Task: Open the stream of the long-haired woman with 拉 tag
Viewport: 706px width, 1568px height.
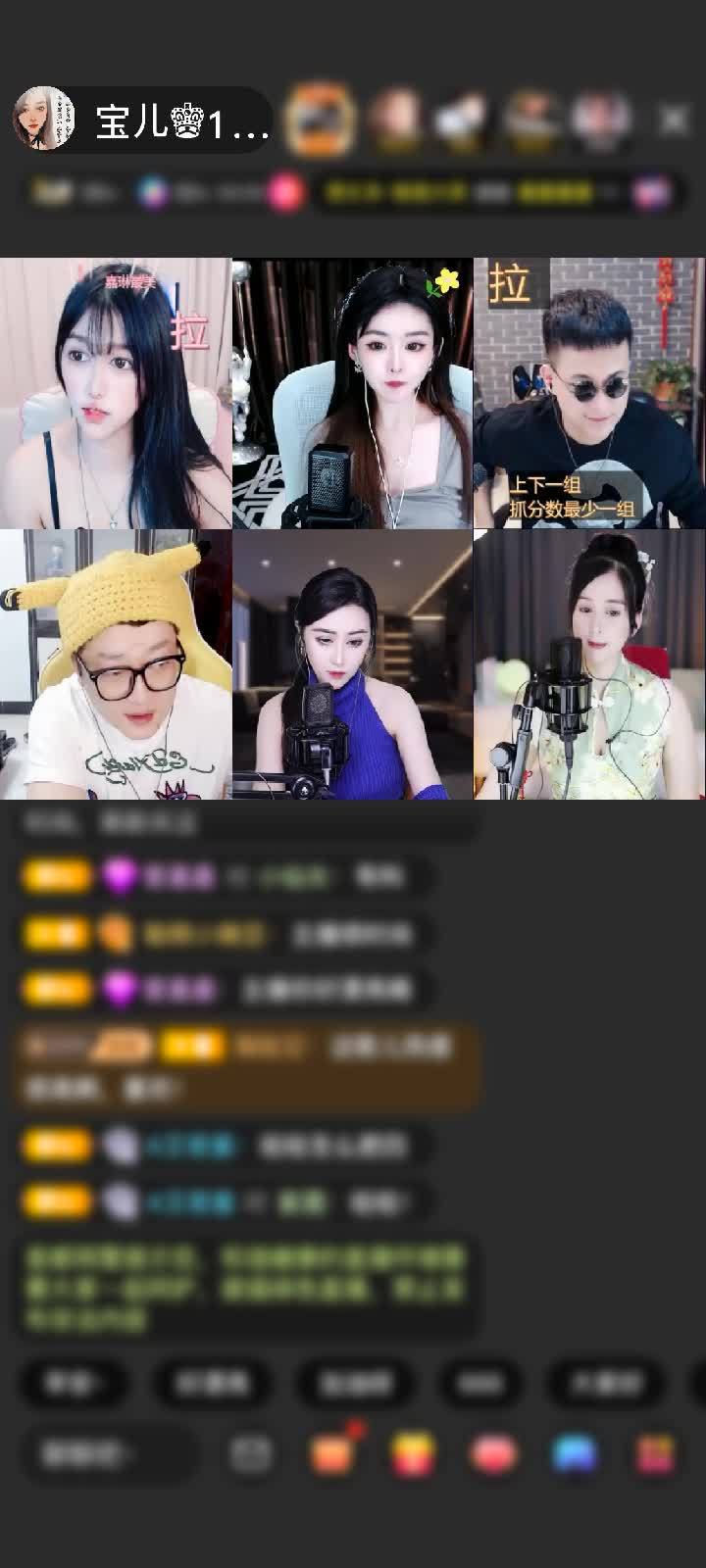Action: pyautogui.click(x=116, y=394)
